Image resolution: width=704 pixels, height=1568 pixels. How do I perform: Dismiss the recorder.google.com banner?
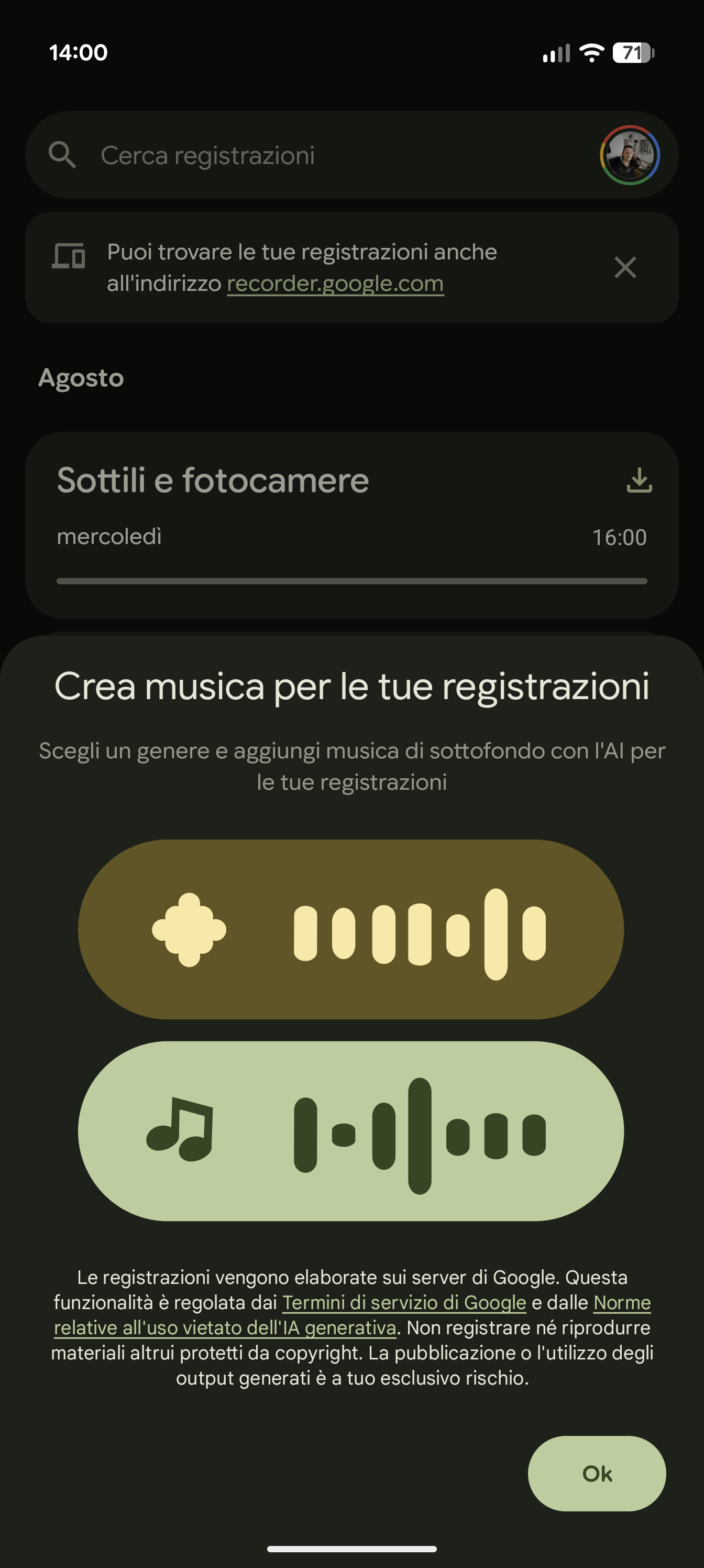(x=625, y=267)
